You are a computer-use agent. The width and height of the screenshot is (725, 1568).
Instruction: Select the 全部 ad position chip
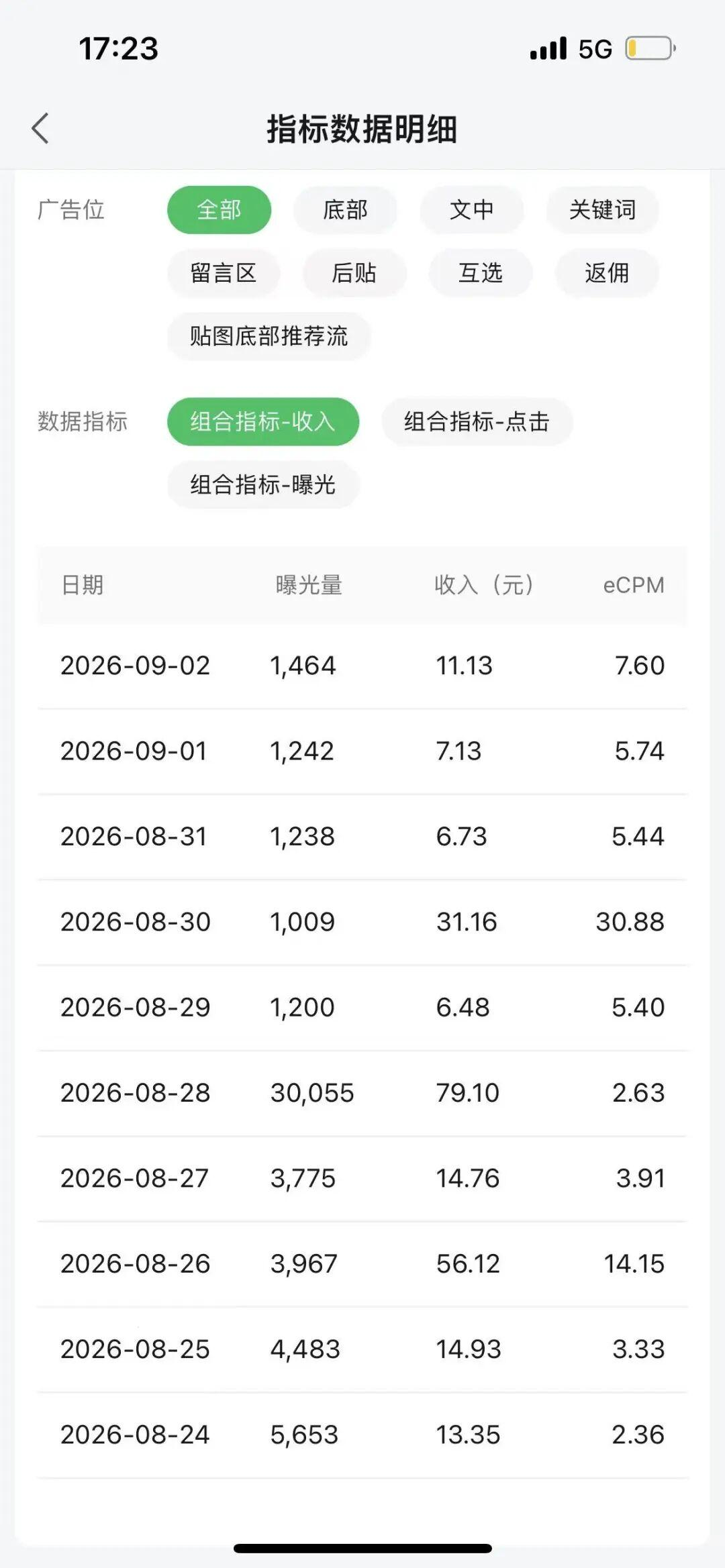pos(219,210)
